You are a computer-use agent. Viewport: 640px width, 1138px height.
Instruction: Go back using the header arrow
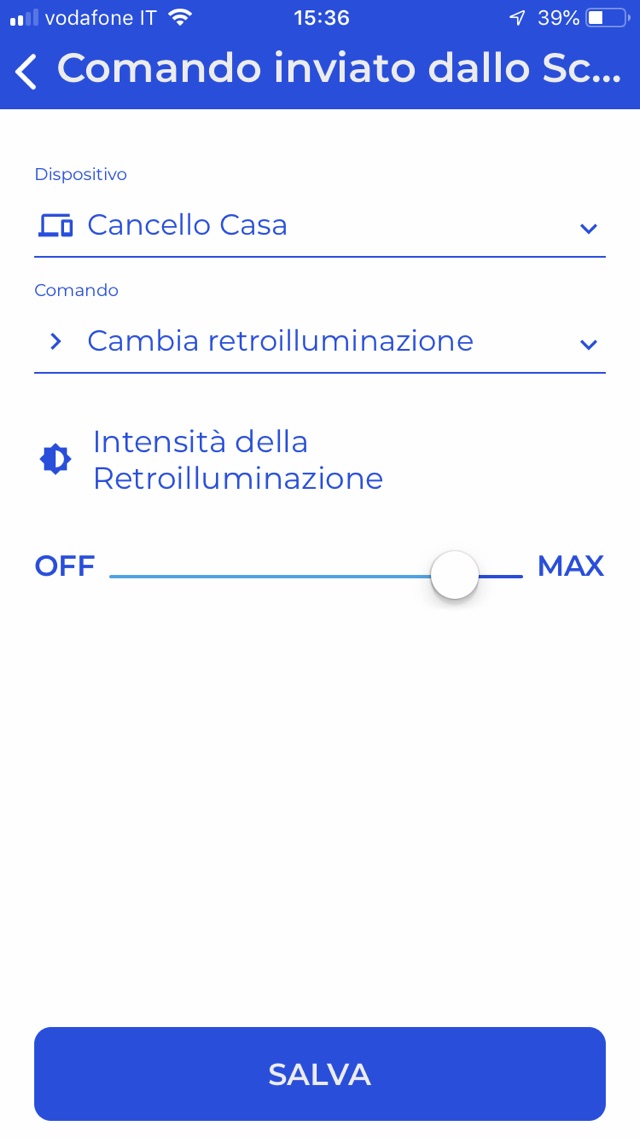pos(27,71)
